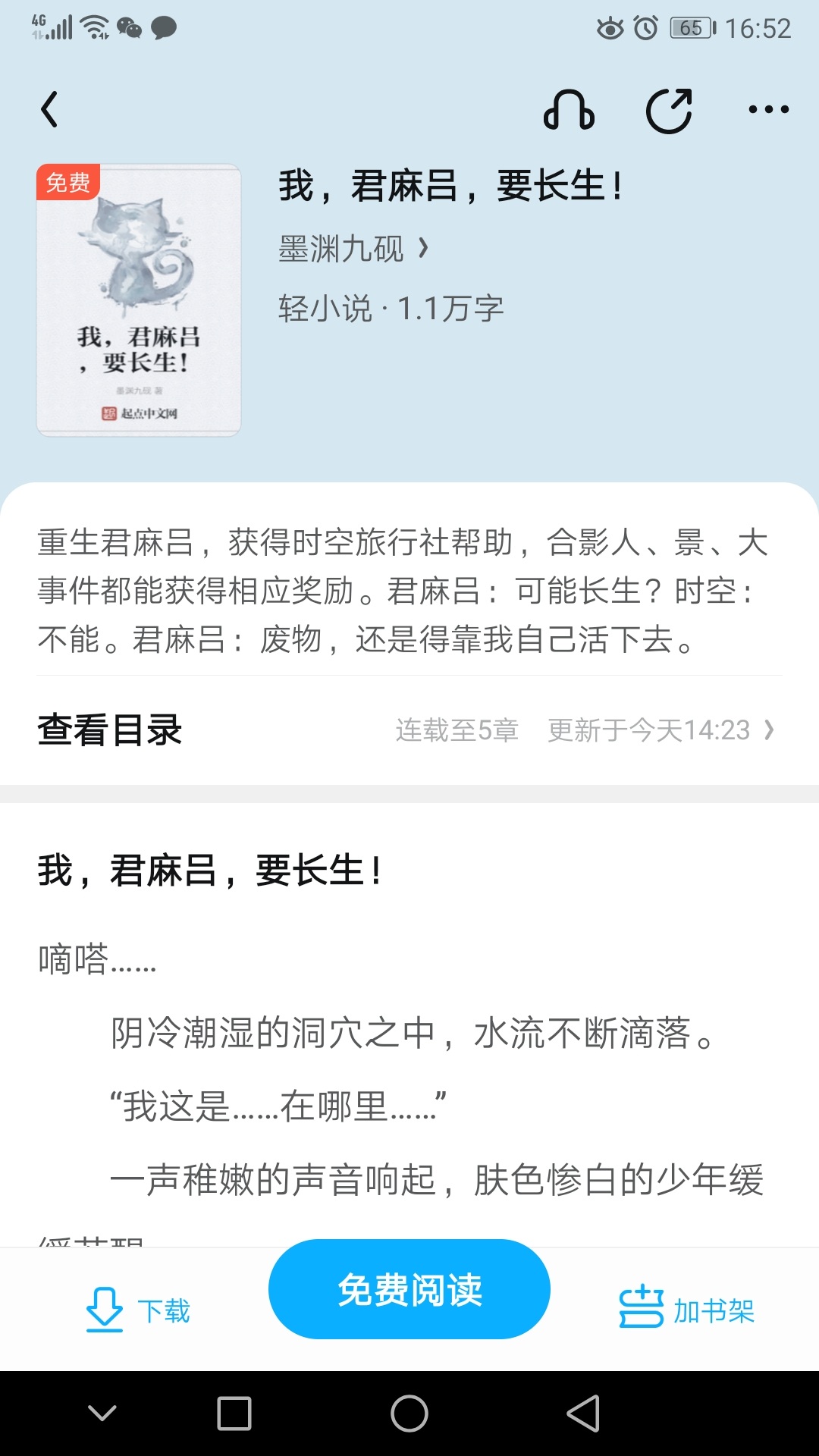Go back using the top-left arrow
Screen dimensions: 819x1456
50,110
